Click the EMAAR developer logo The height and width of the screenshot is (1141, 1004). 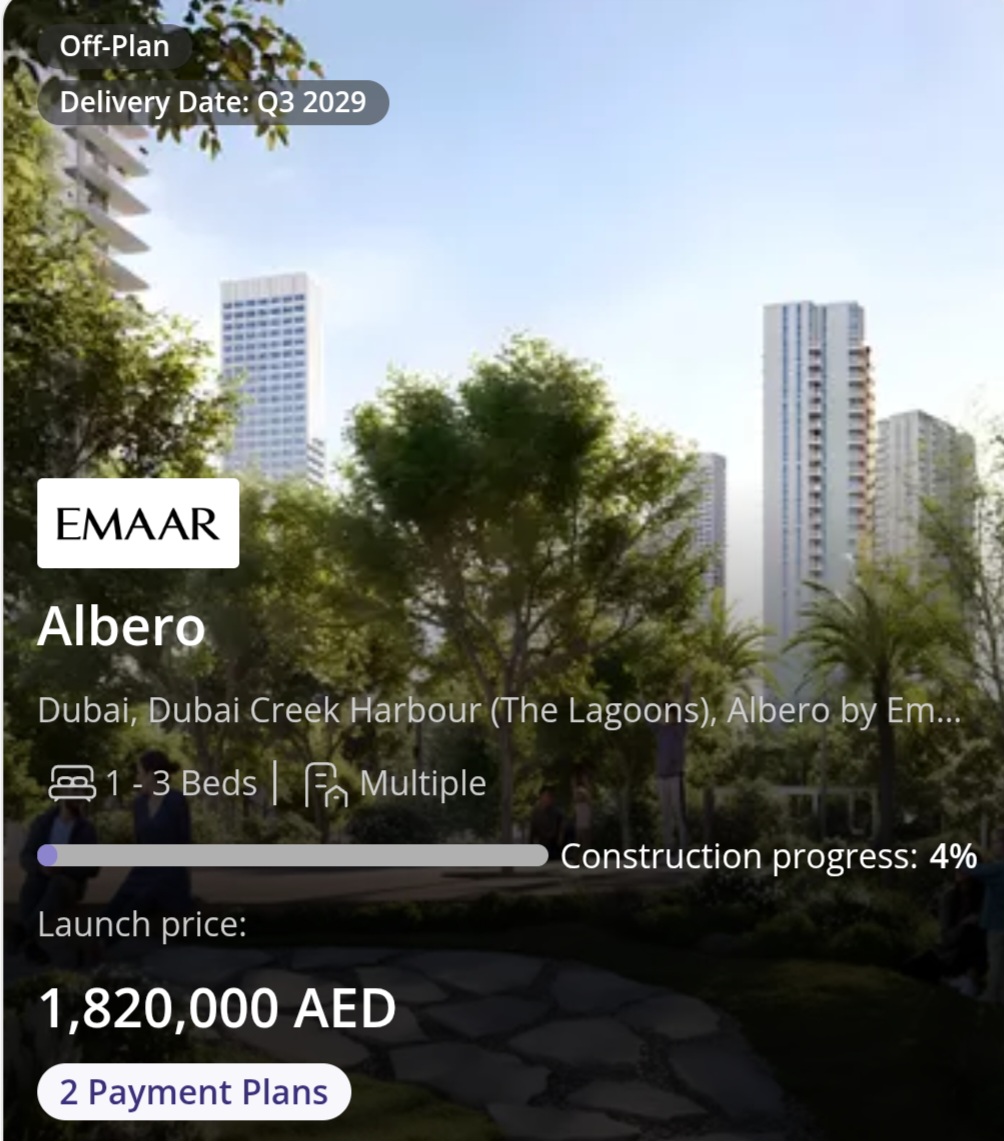click(137, 523)
